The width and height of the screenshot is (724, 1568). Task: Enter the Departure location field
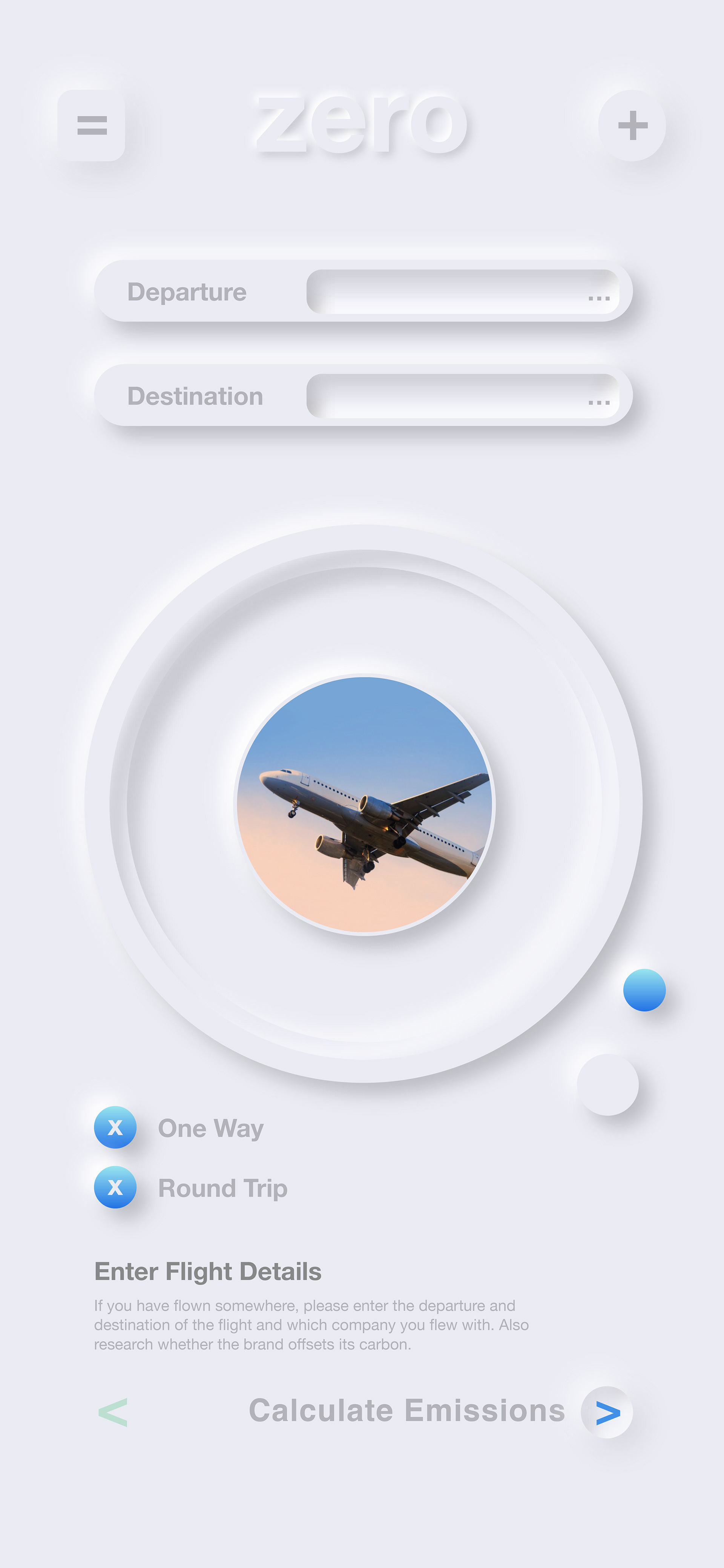point(462,292)
